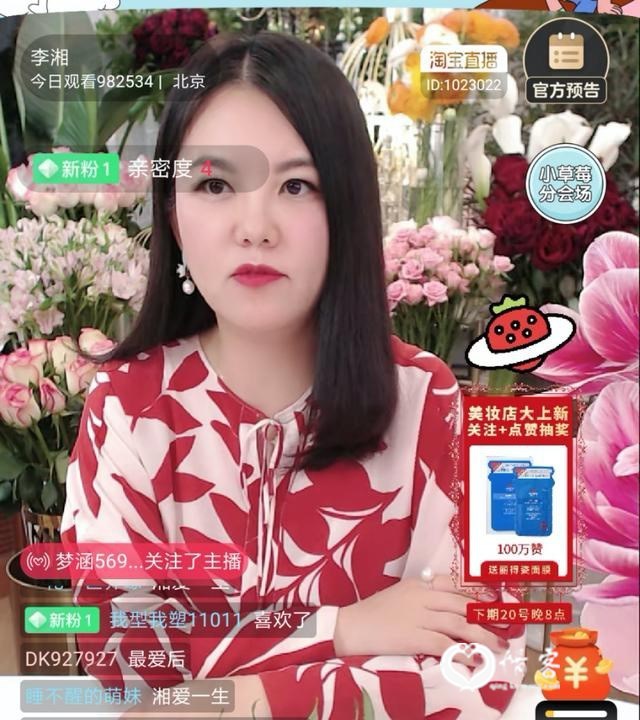Tap the red money bag icon

[574, 665]
